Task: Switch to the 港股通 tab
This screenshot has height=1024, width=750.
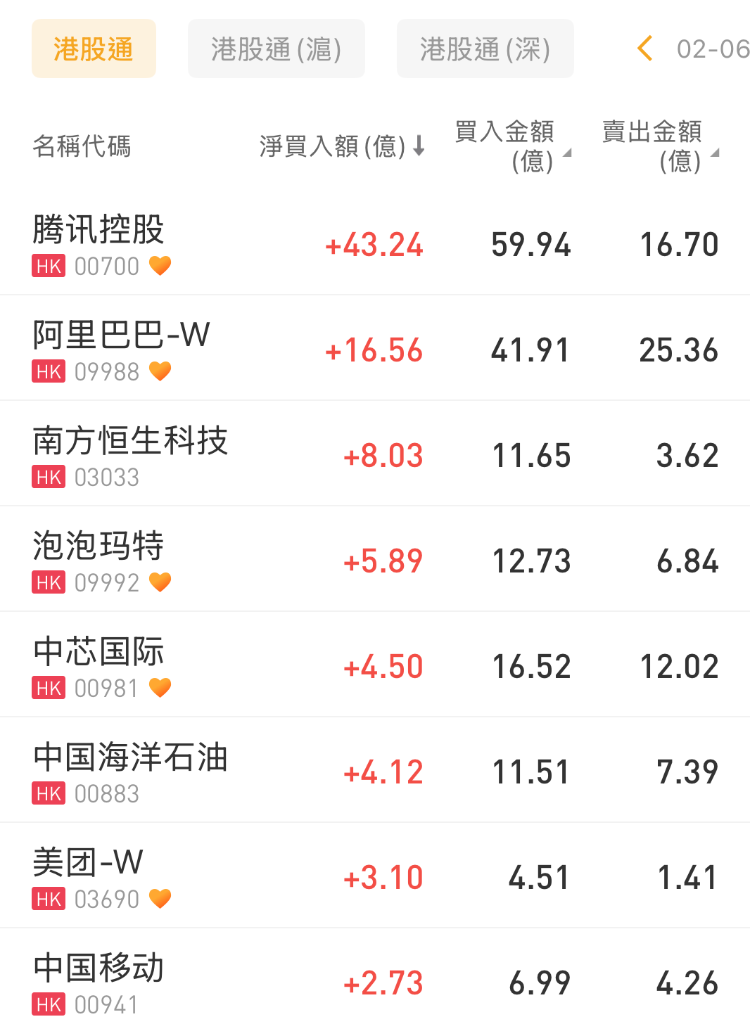Action: (93, 49)
